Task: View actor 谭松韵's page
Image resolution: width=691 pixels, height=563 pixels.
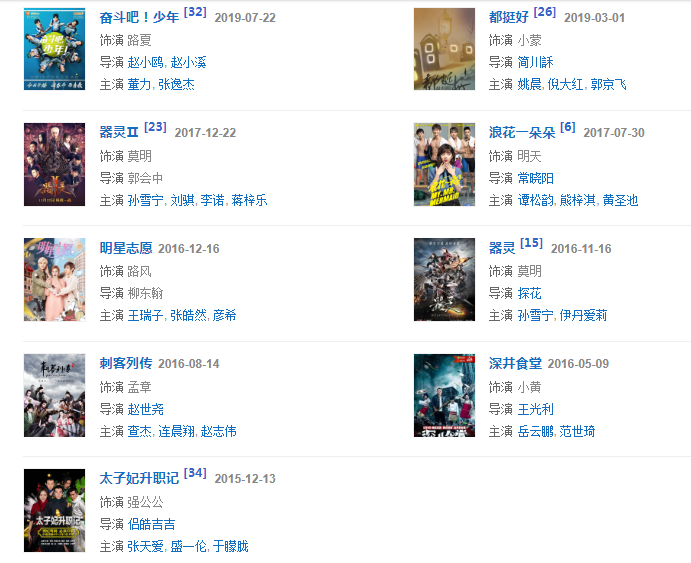Action: point(535,200)
